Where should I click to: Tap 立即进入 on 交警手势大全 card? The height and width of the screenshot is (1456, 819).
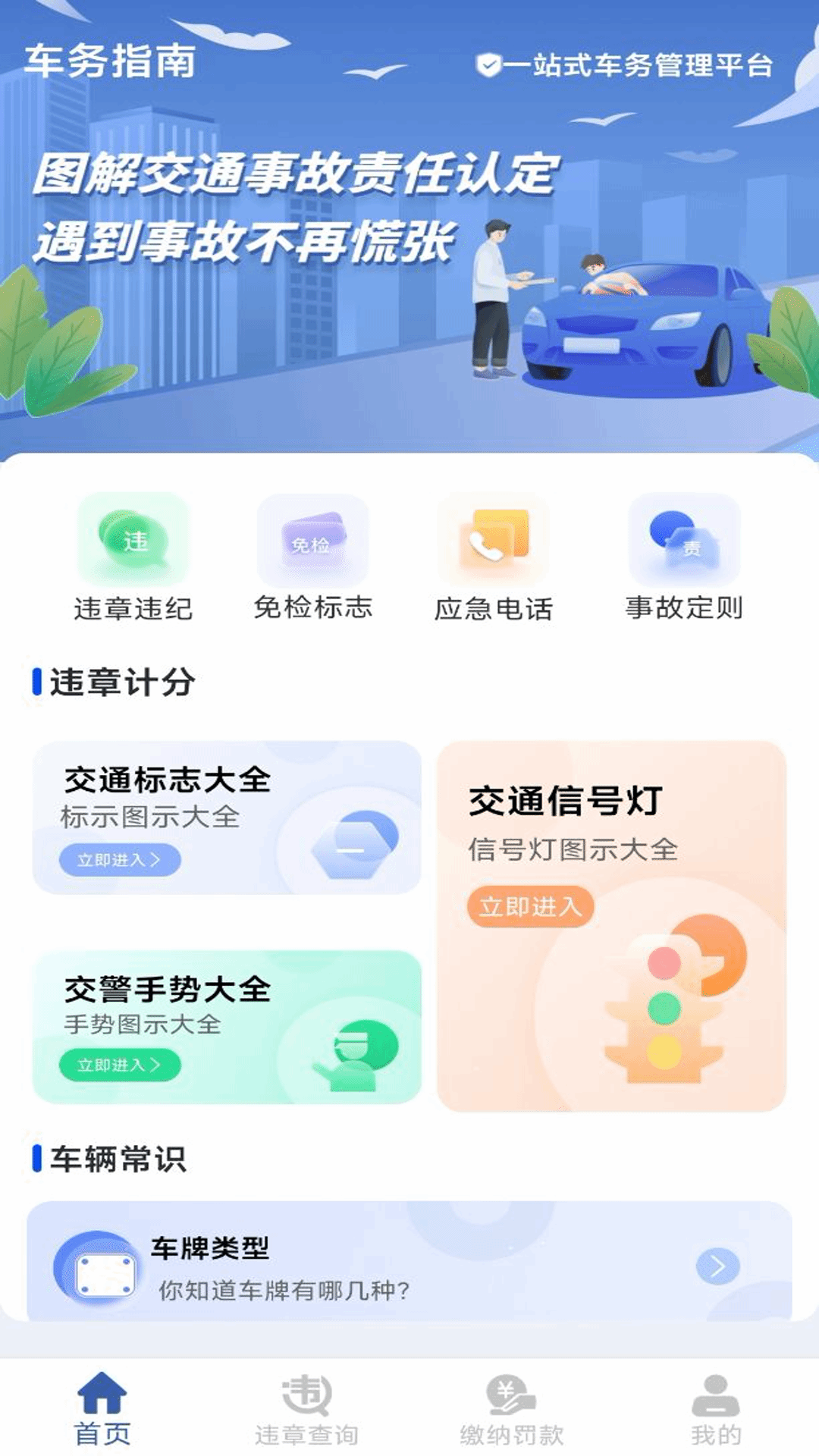coord(120,1065)
